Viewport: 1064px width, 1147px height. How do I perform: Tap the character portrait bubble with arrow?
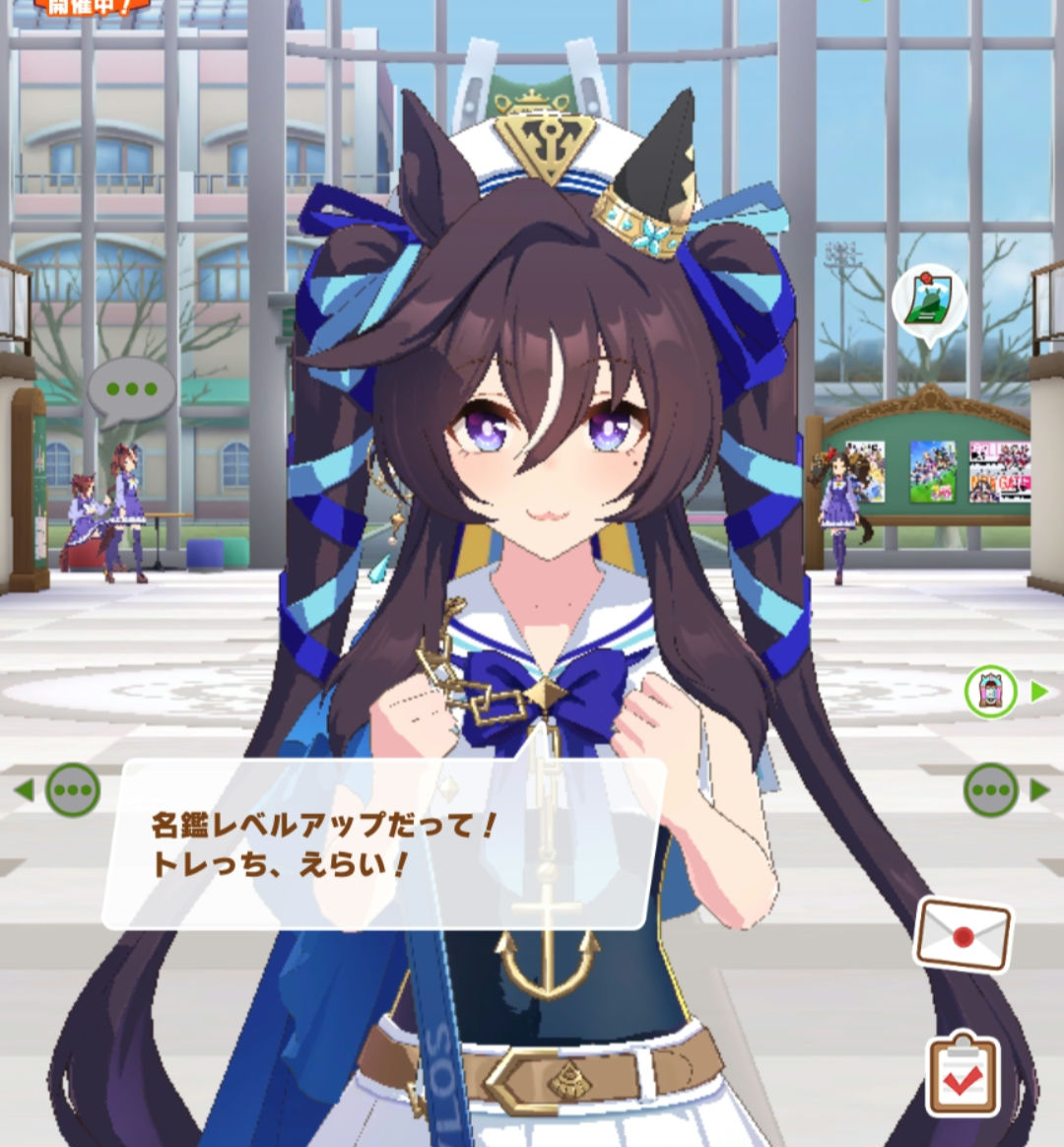(991, 692)
